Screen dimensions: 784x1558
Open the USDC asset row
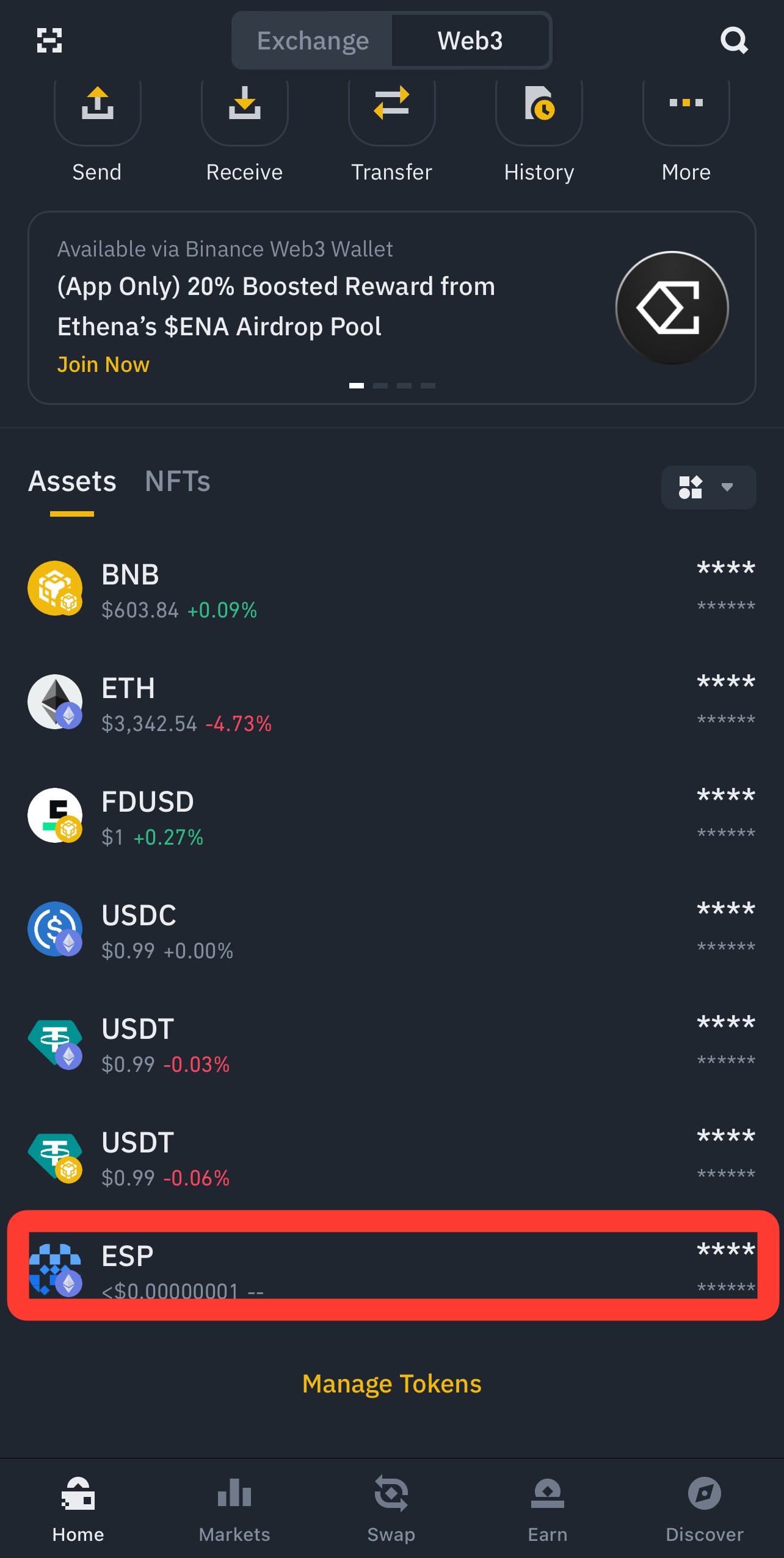[391, 930]
